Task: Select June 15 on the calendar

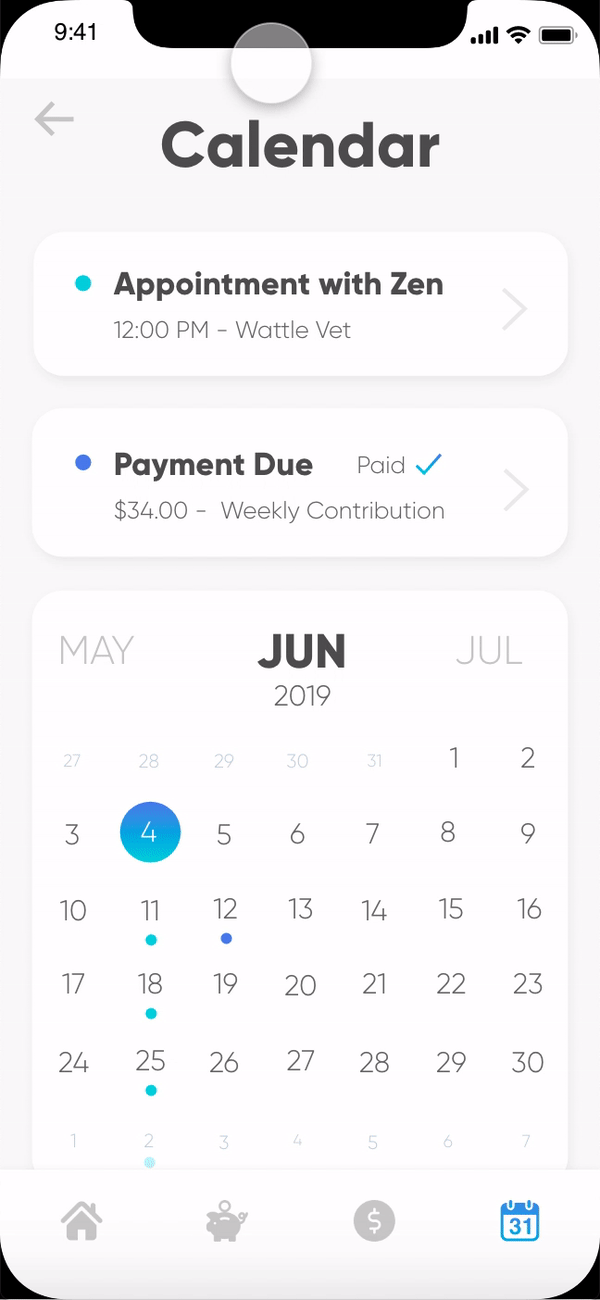Action: 451,909
